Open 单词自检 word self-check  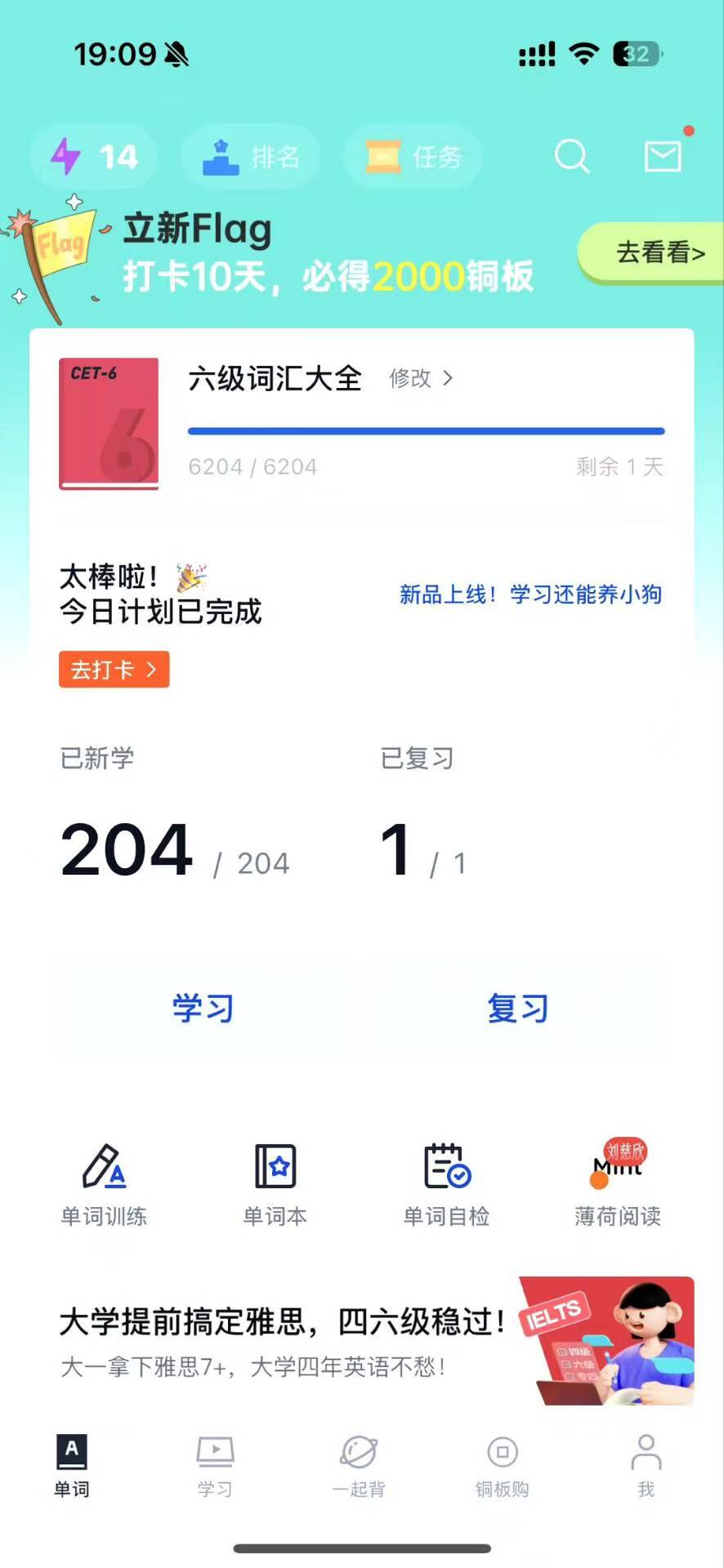coord(446,1184)
